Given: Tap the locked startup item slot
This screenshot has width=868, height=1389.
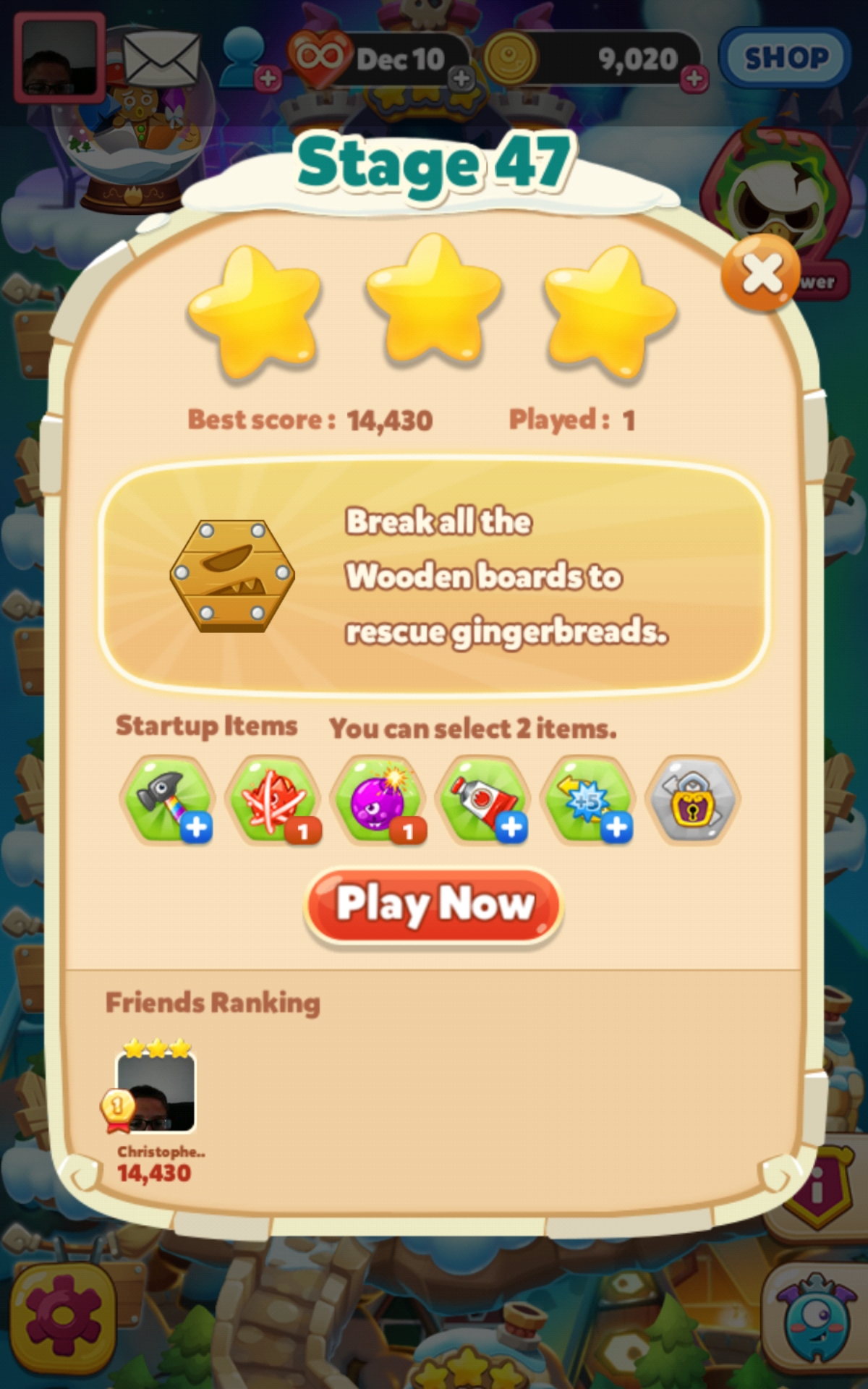Looking at the screenshot, I should coord(694,799).
